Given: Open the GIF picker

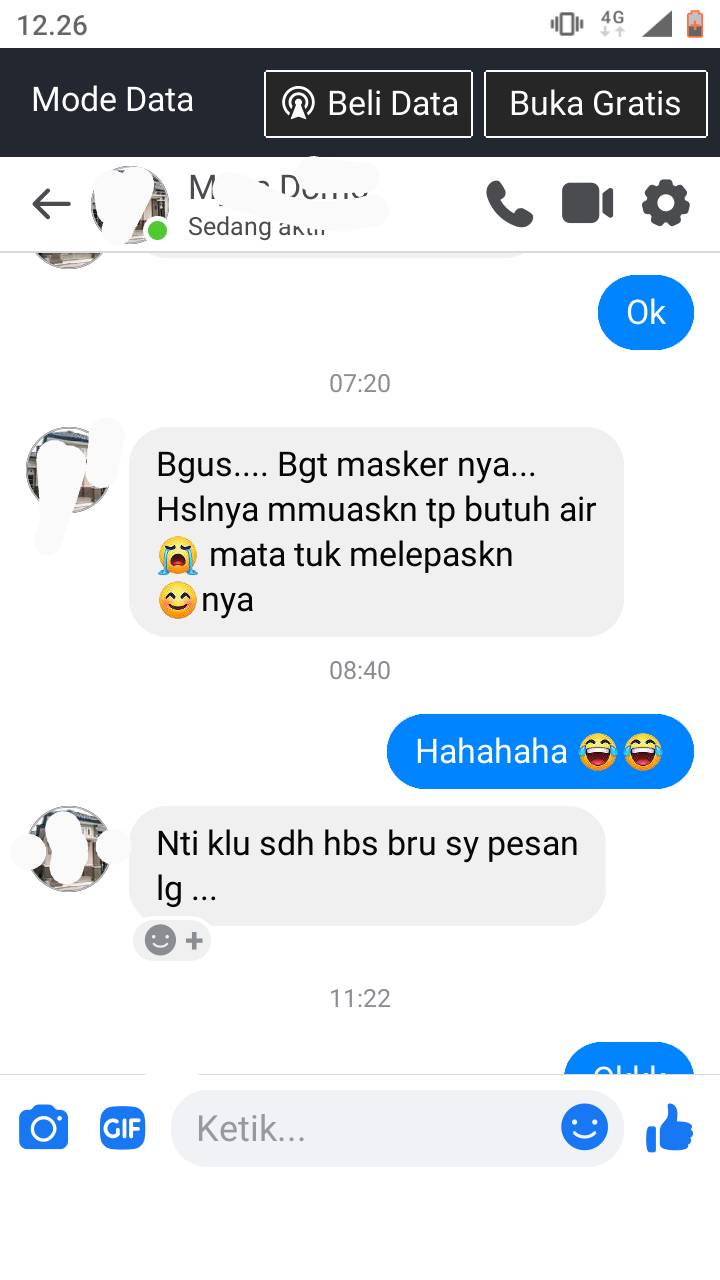Looking at the screenshot, I should 122,1129.
